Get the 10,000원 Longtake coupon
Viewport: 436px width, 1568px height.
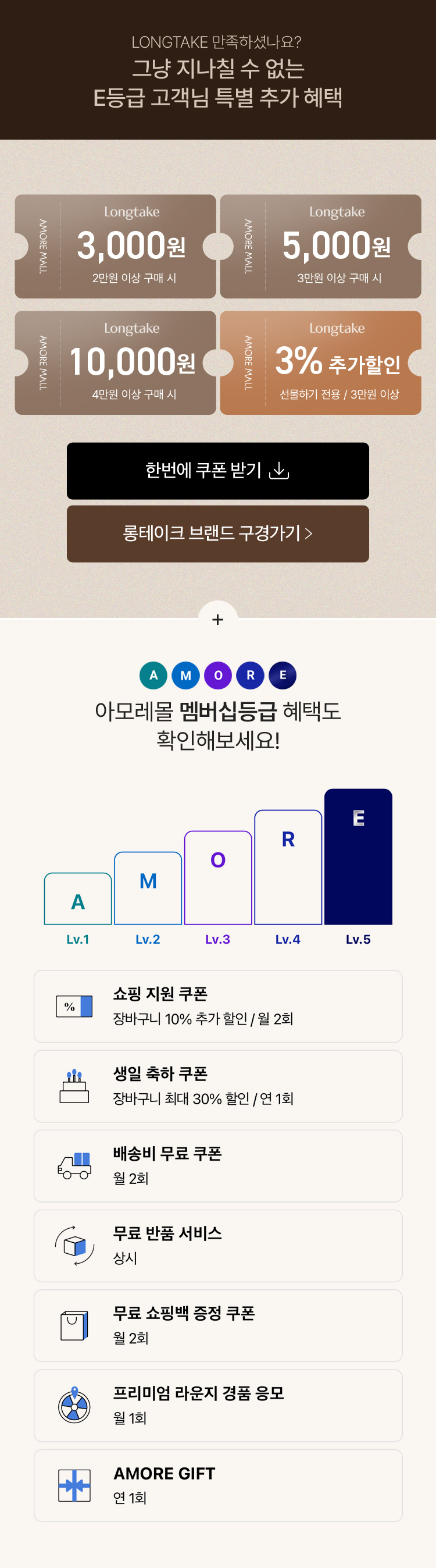pos(116,363)
